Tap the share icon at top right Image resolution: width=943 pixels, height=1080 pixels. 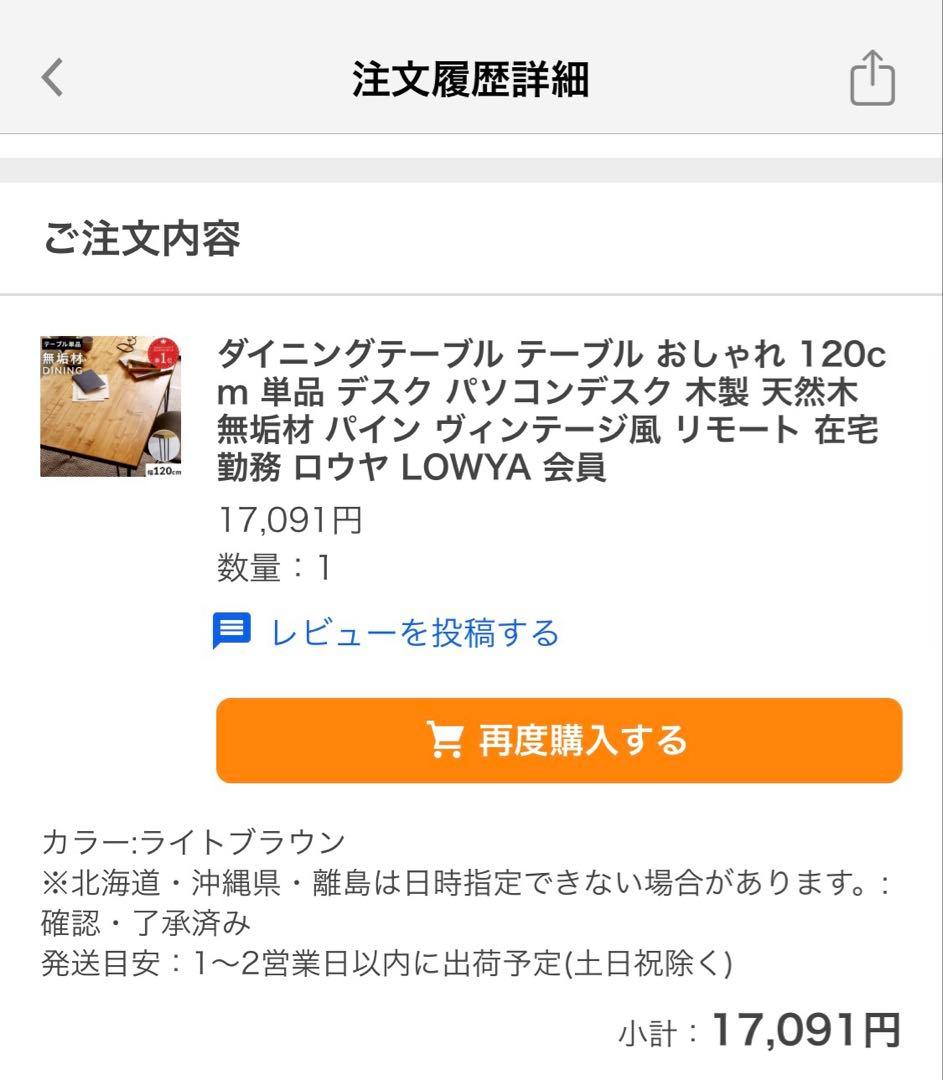pos(871,76)
